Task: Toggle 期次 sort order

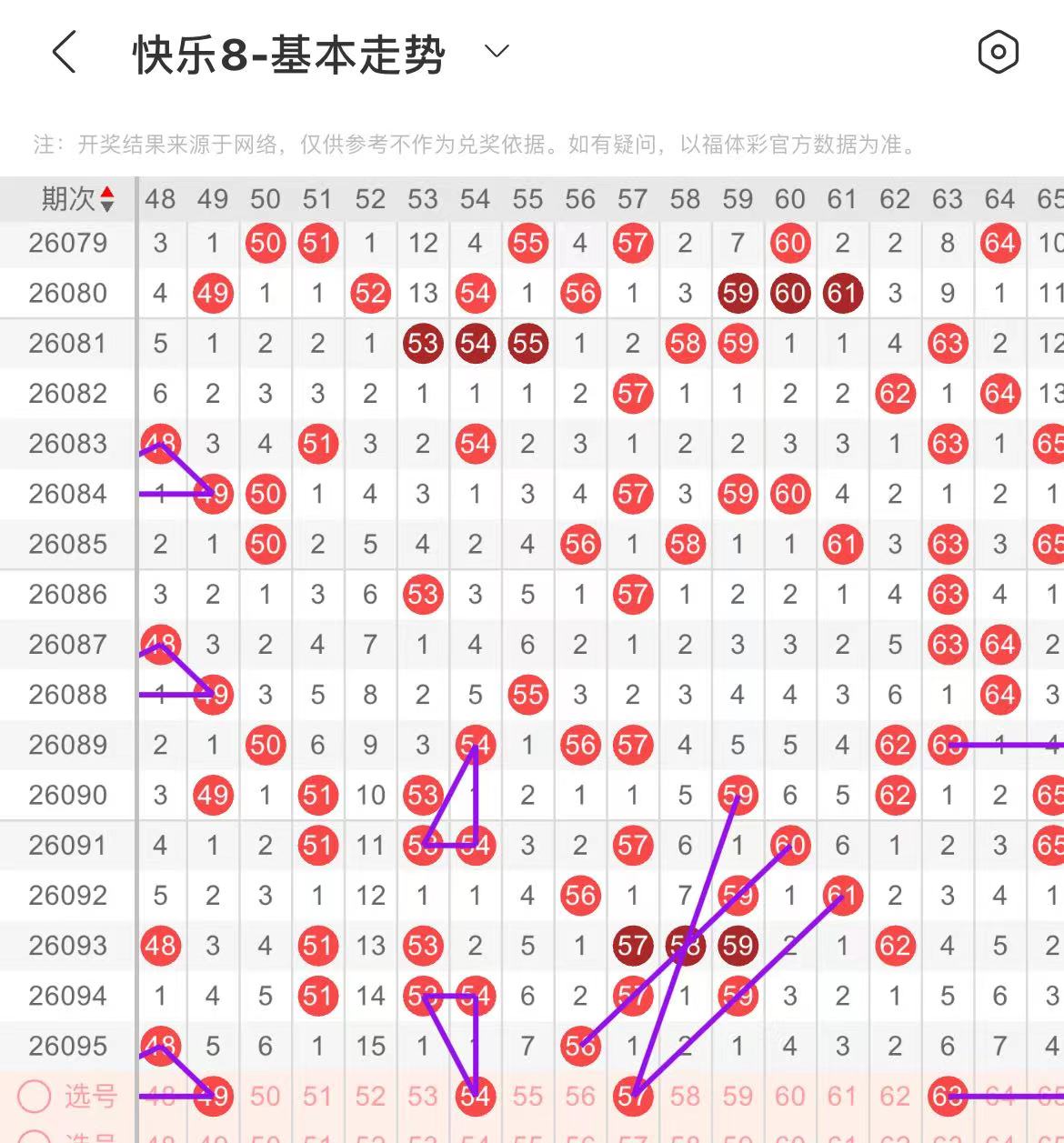Action: point(106,198)
